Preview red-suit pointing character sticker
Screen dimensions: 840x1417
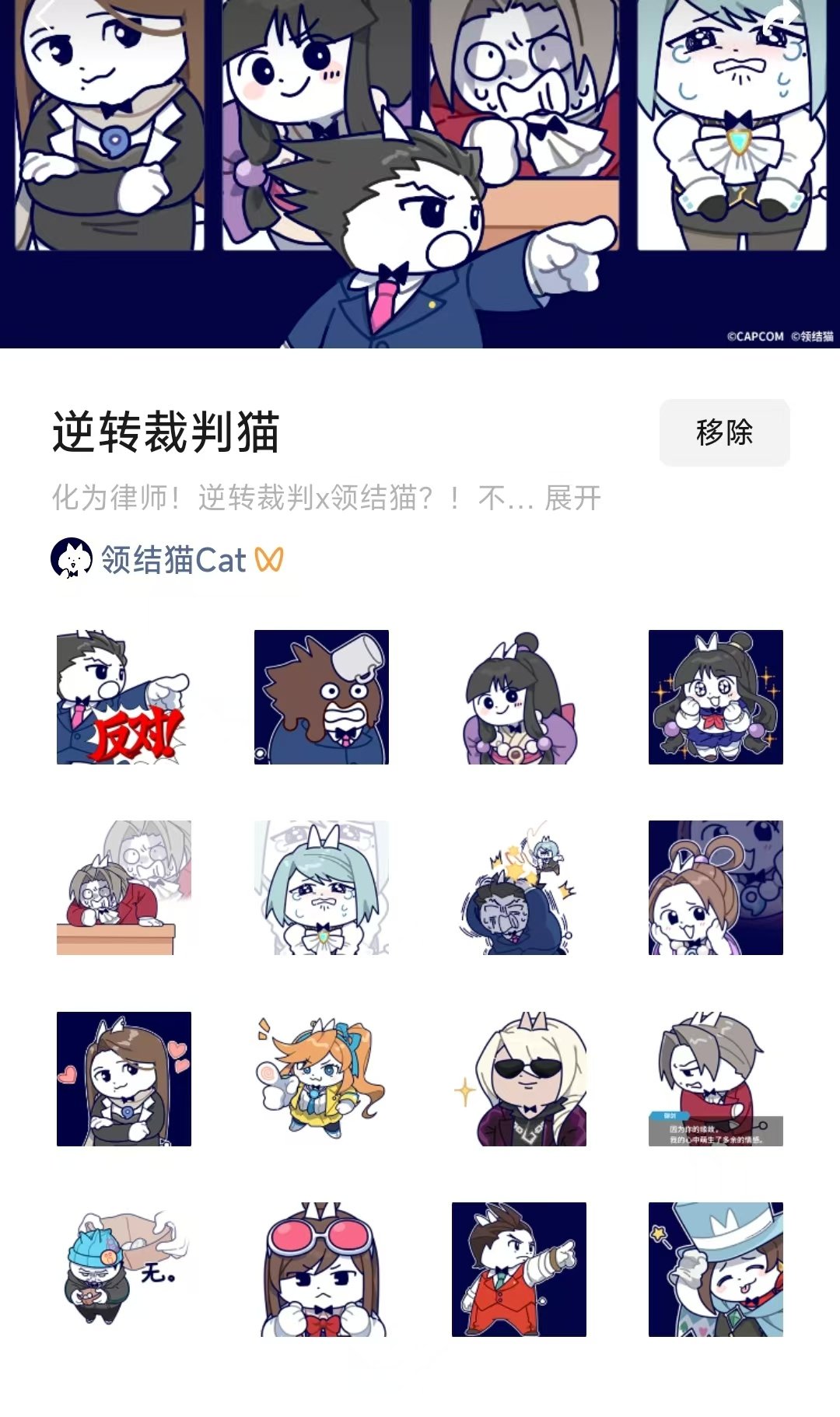(519, 1269)
